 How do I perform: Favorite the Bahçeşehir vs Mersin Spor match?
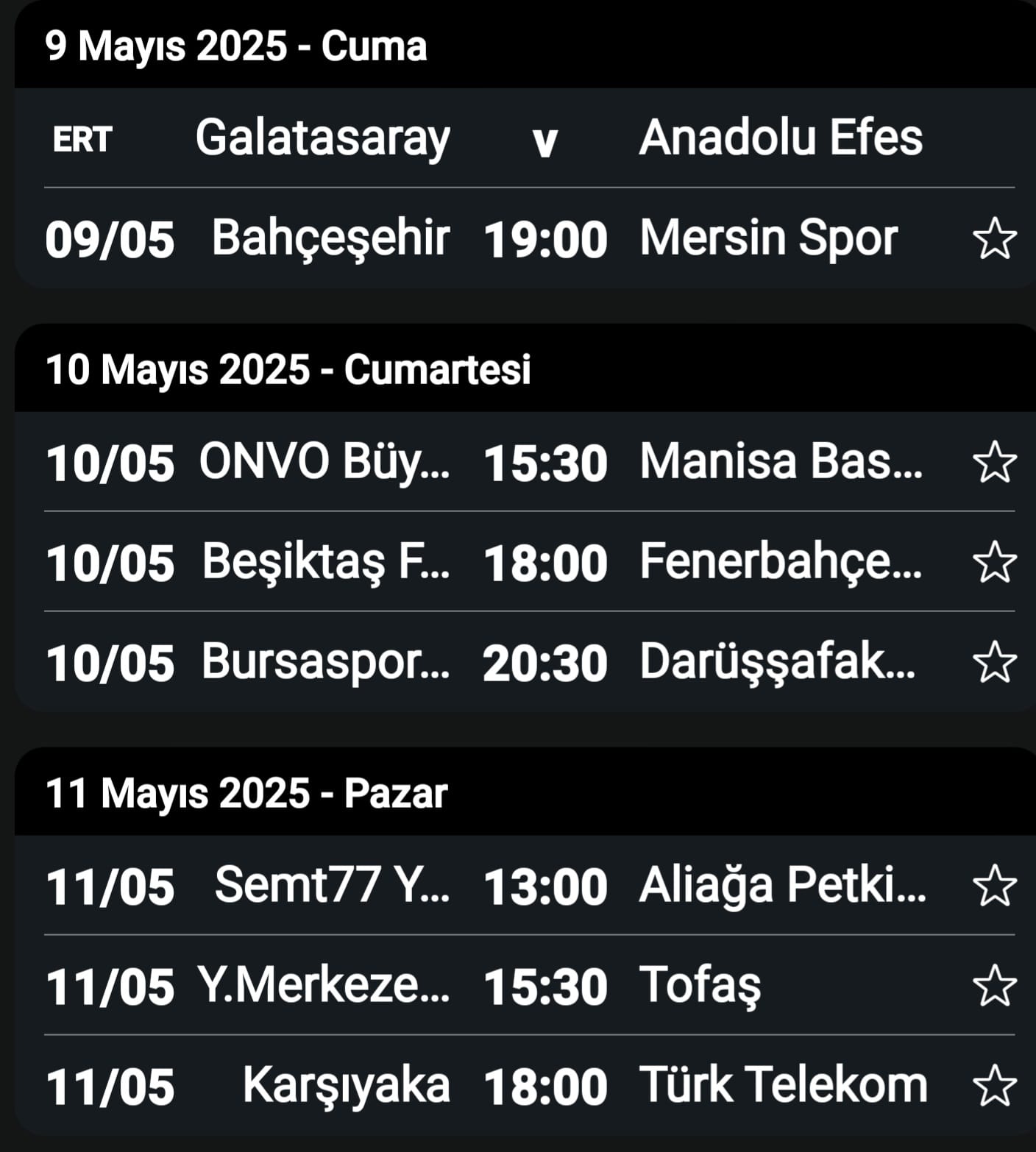pos(994,238)
